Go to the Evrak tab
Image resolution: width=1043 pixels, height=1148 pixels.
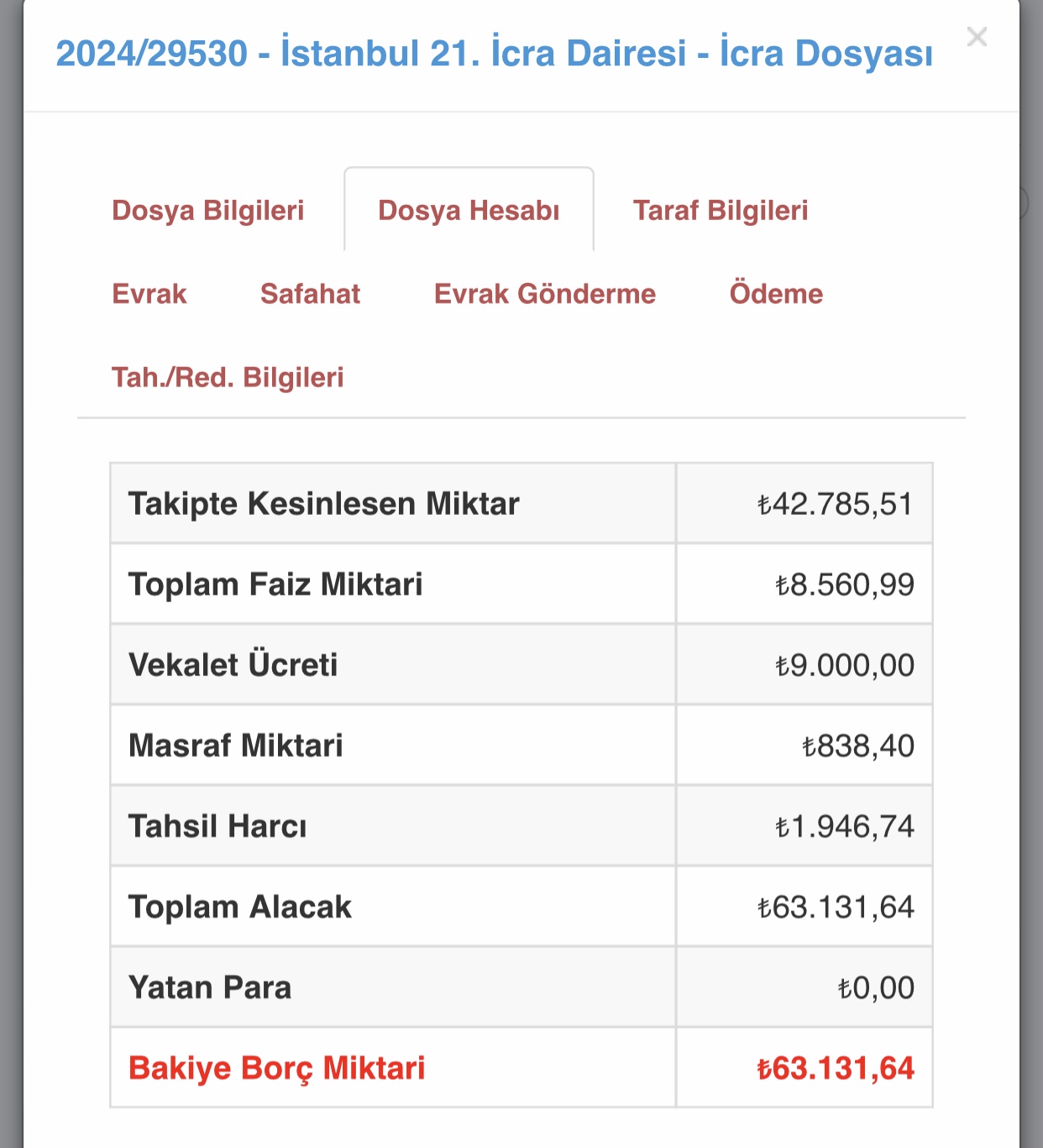click(149, 294)
